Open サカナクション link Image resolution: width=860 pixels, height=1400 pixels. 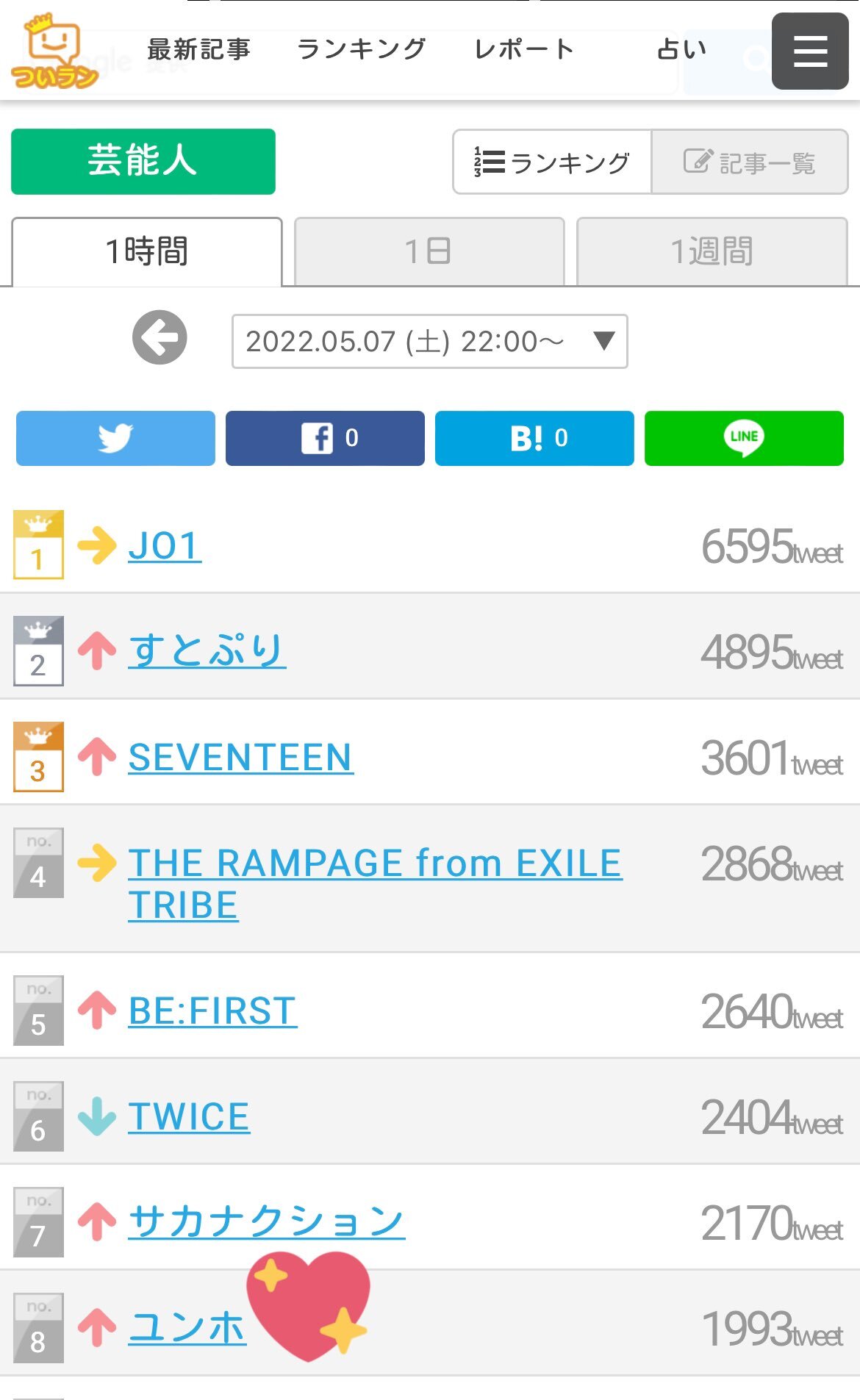pos(267,1221)
